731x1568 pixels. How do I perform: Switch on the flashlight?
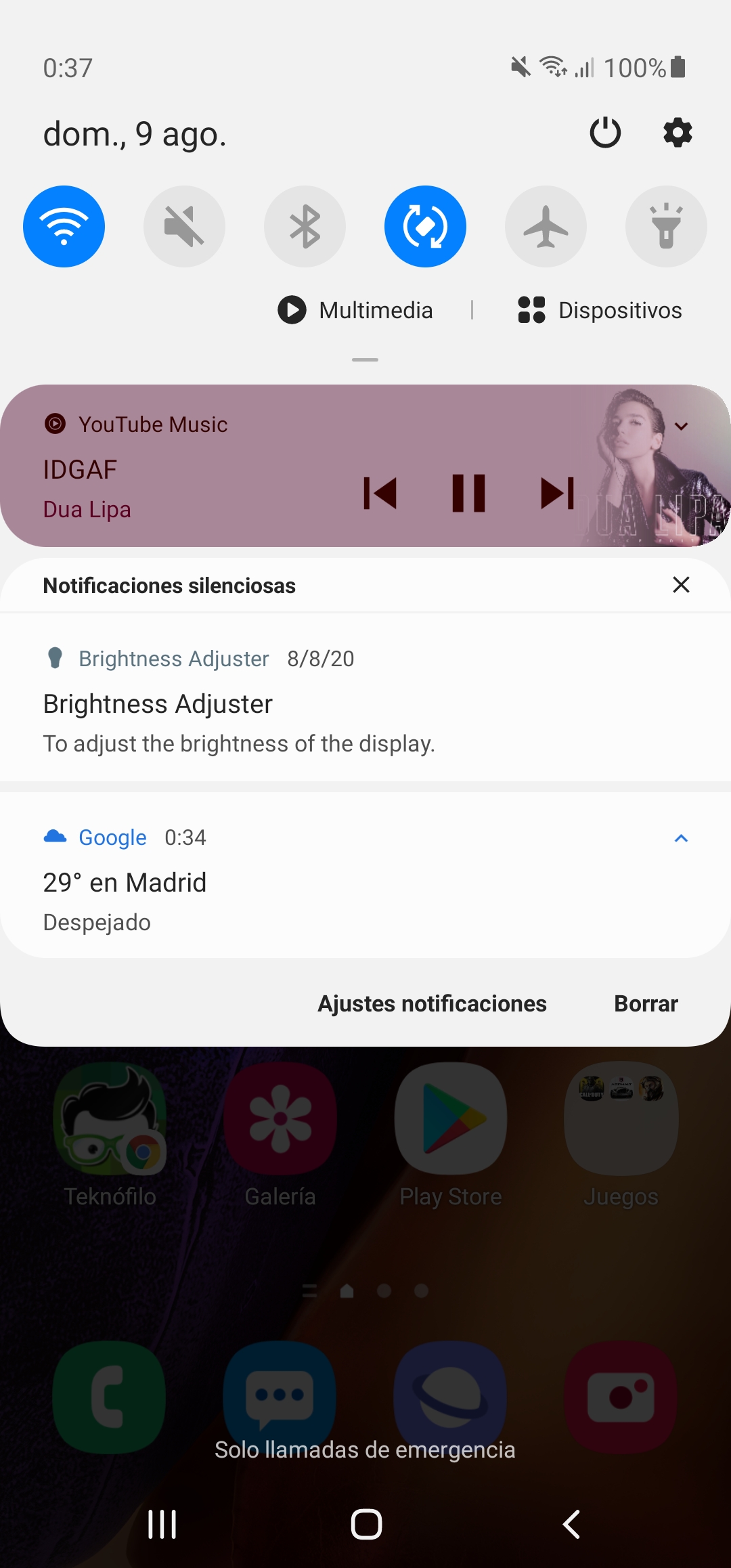coord(666,226)
